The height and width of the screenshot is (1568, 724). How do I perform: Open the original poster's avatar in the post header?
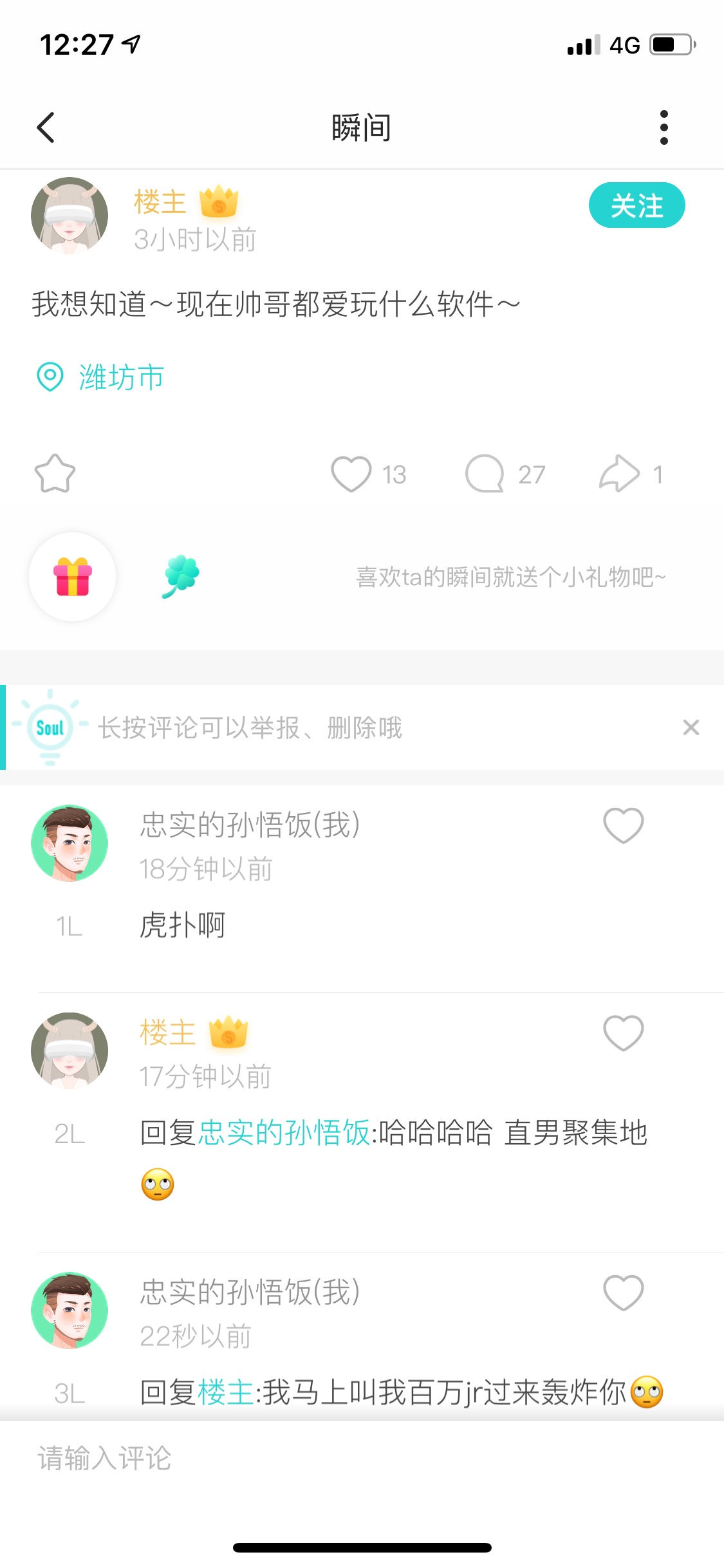click(70, 216)
